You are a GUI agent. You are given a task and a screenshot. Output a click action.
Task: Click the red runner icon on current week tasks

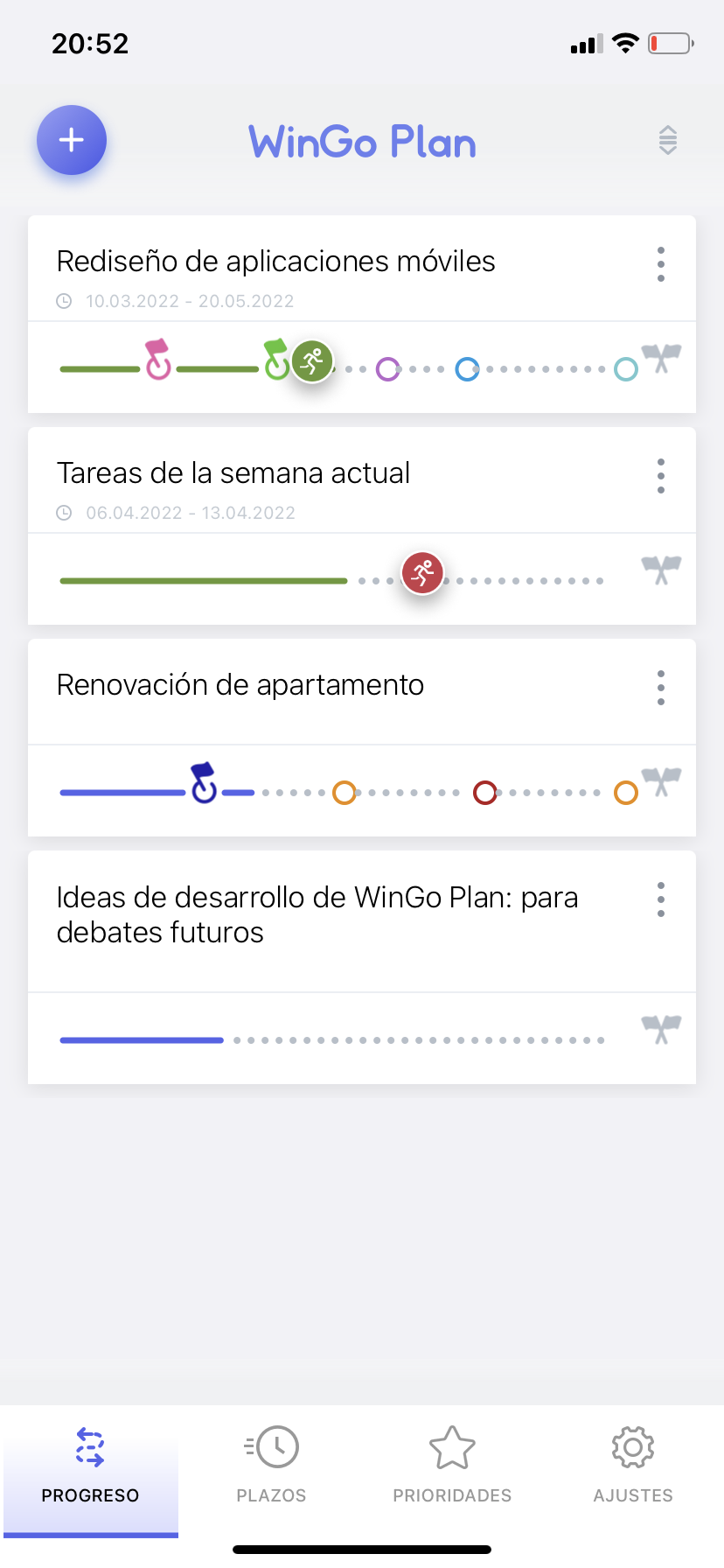click(x=422, y=572)
